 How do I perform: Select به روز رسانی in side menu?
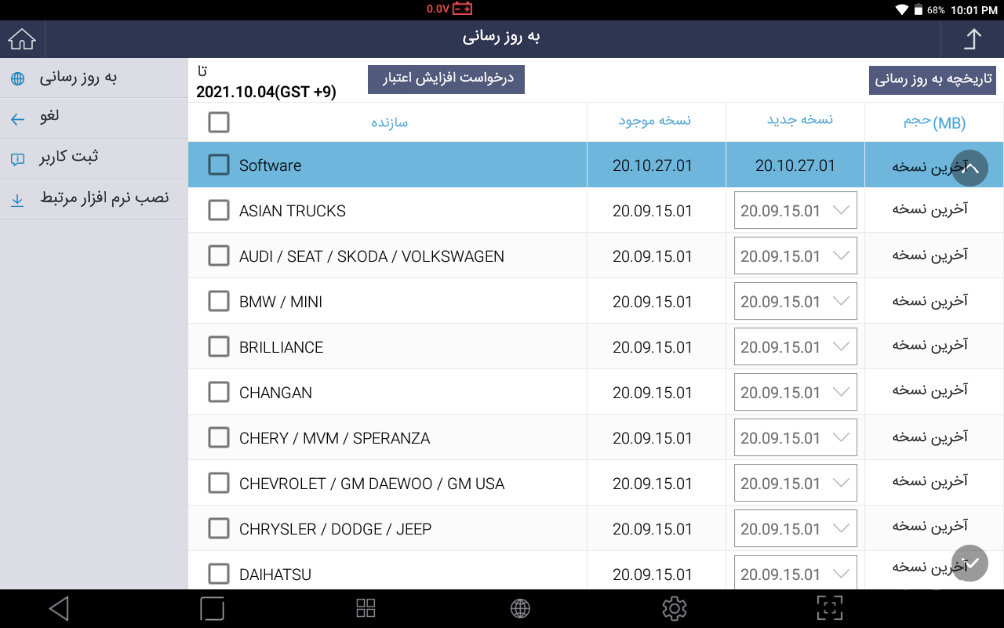78,78
